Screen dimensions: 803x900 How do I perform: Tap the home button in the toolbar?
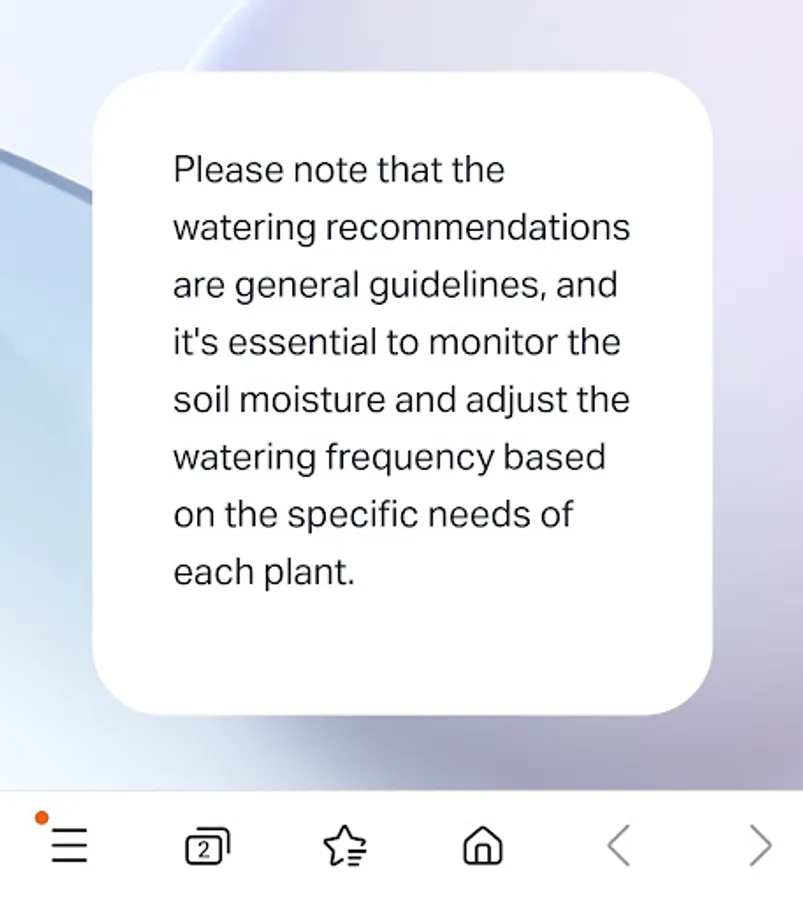tap(483, 846)
